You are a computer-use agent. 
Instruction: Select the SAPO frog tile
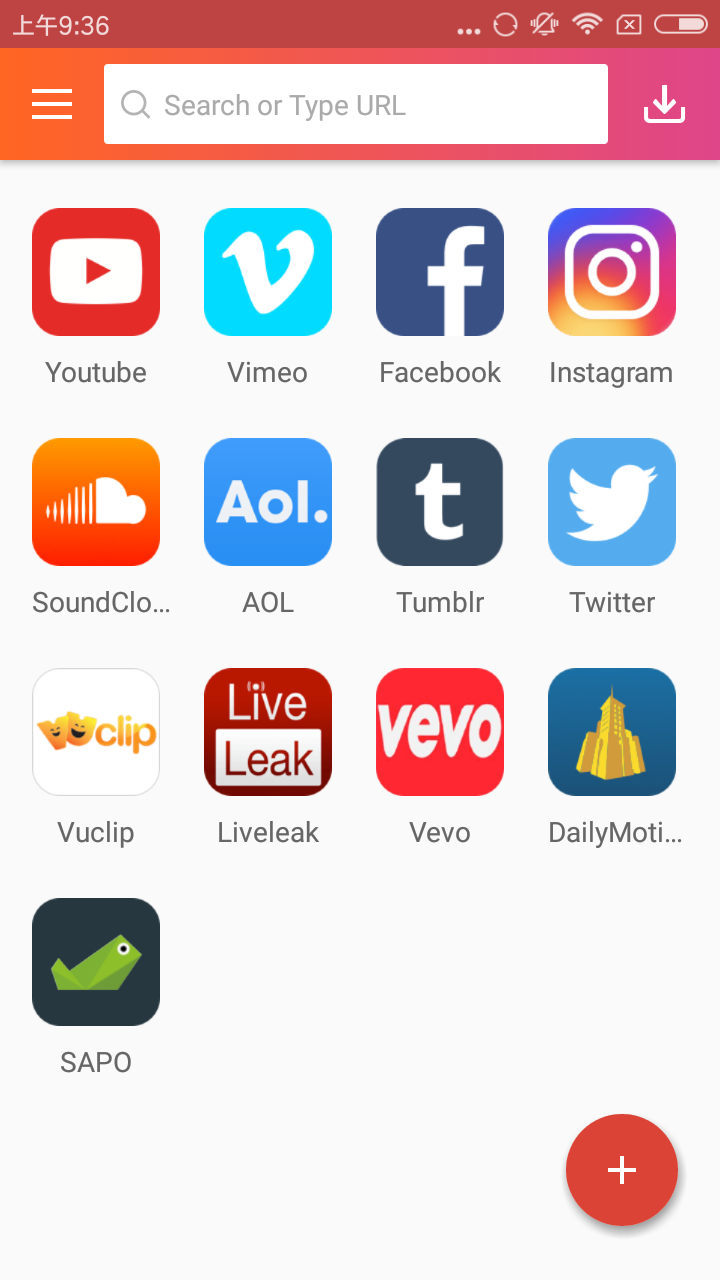96,962
